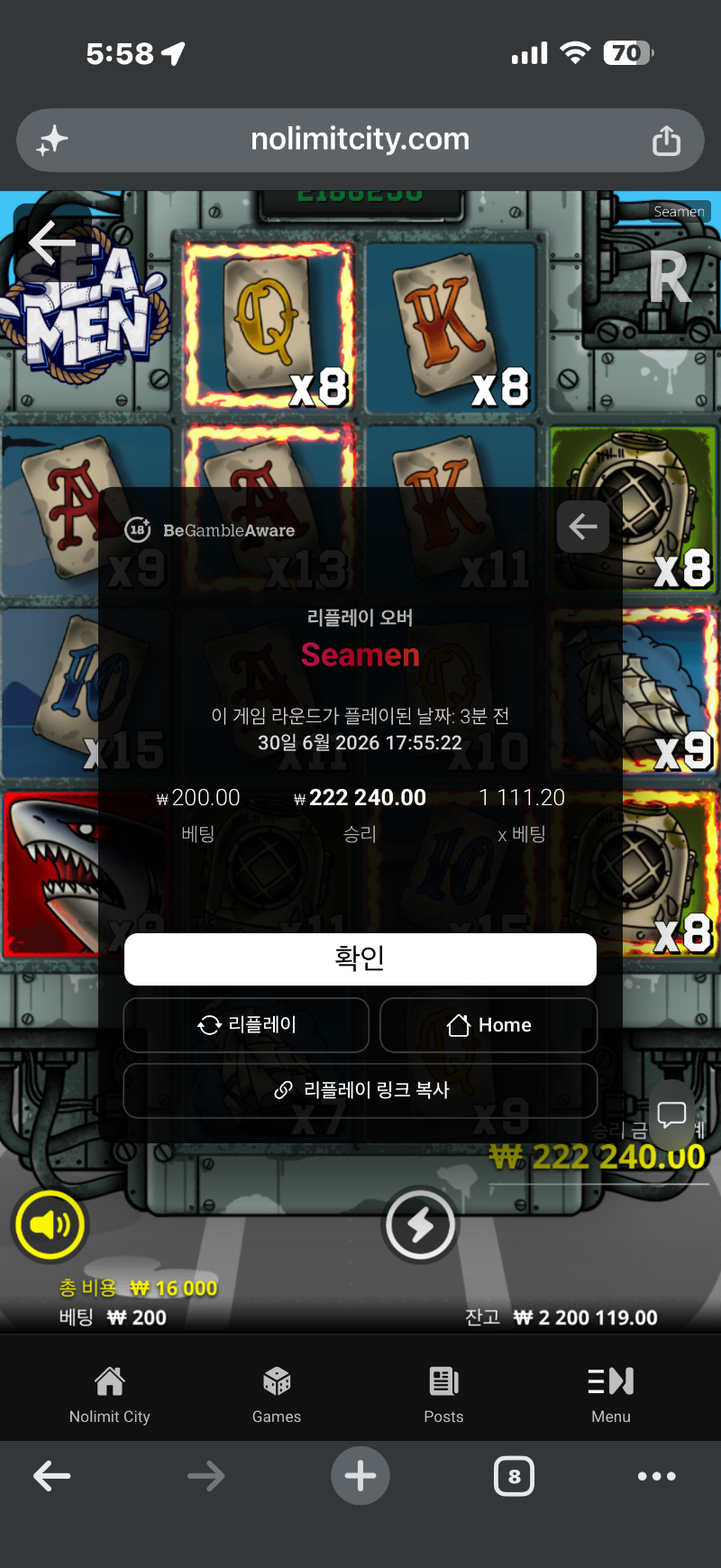
Task: Open the browser more options menu
Action: 656,1476
